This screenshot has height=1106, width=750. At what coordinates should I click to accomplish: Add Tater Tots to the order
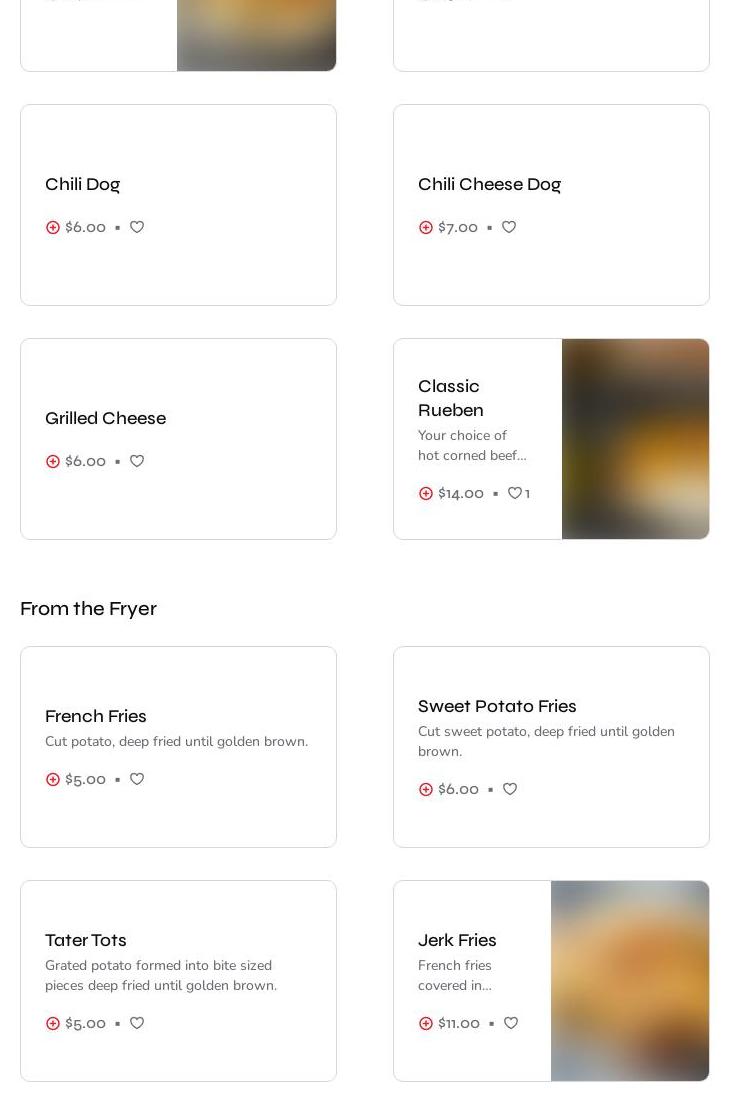tap(53, 1024)
